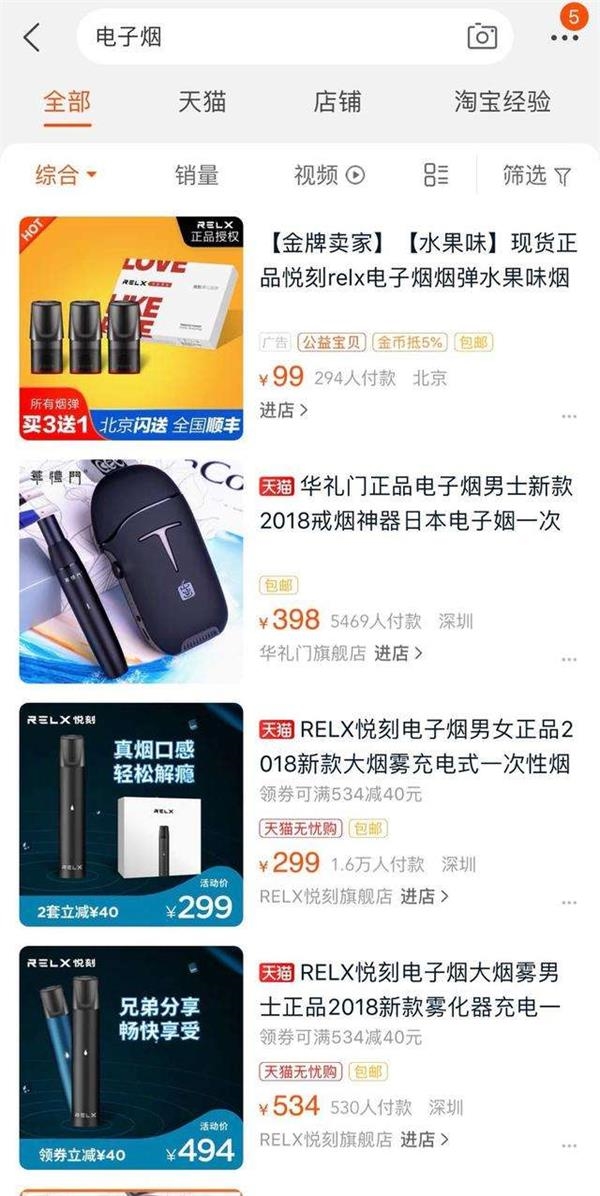The height and width of the screenshot is (1196, 600).
Task: Show 视频 results
Action: pos(329,176)
